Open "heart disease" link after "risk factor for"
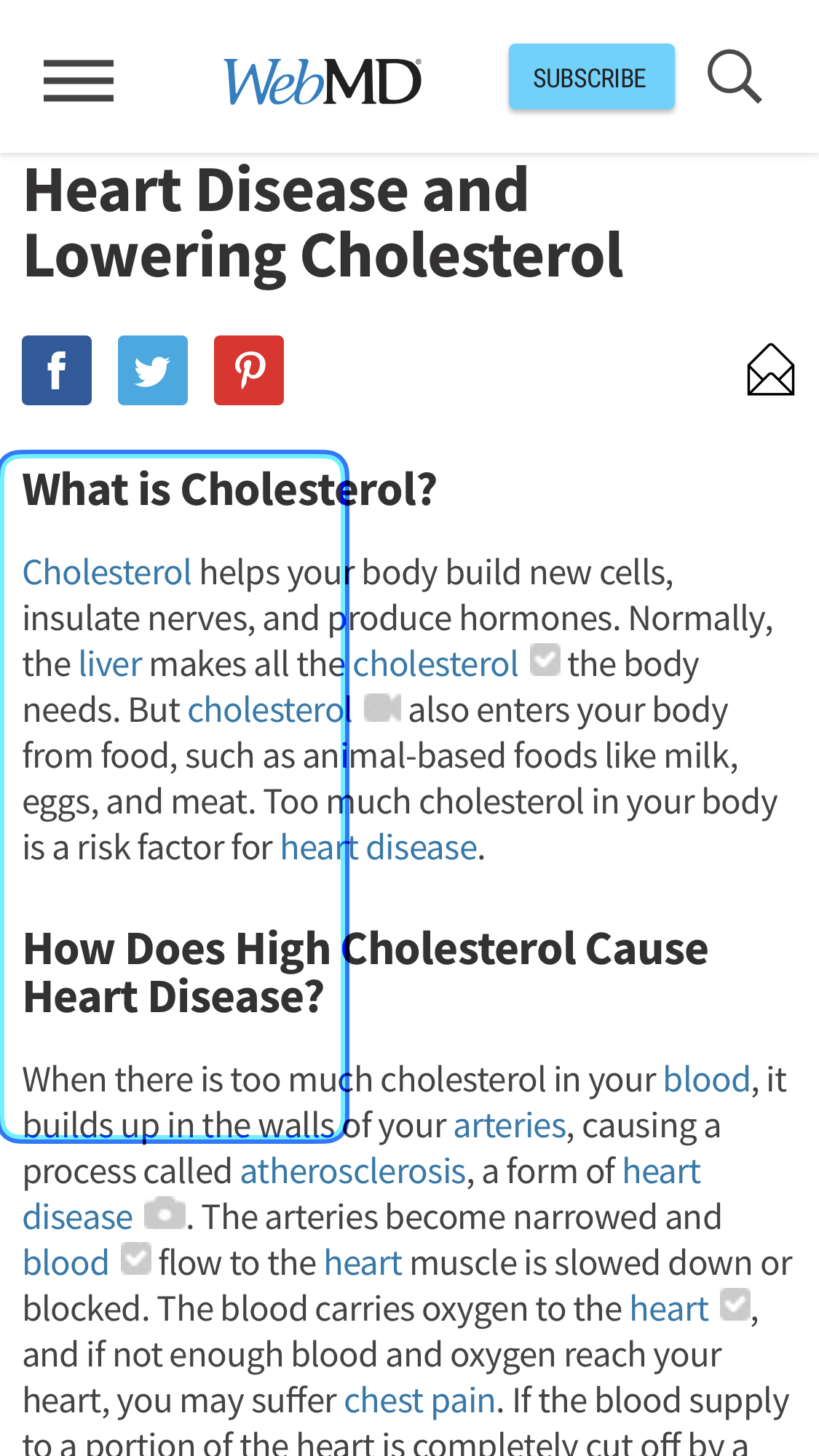Screen dimensions: 819x1456 (379, 848)
